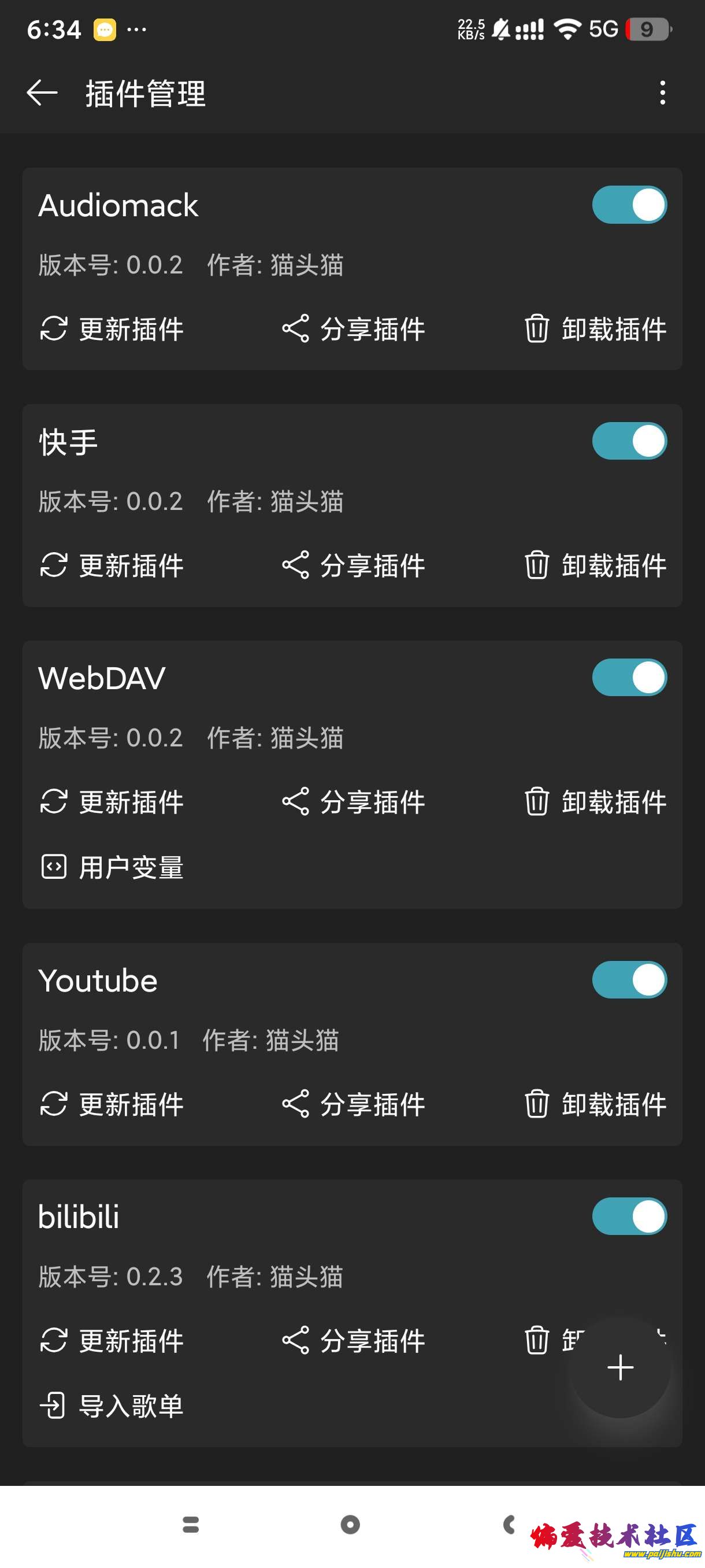Switch off the bilibili plugin
The height and width of the screenshot is (1568, 705).
(629, 1217)
